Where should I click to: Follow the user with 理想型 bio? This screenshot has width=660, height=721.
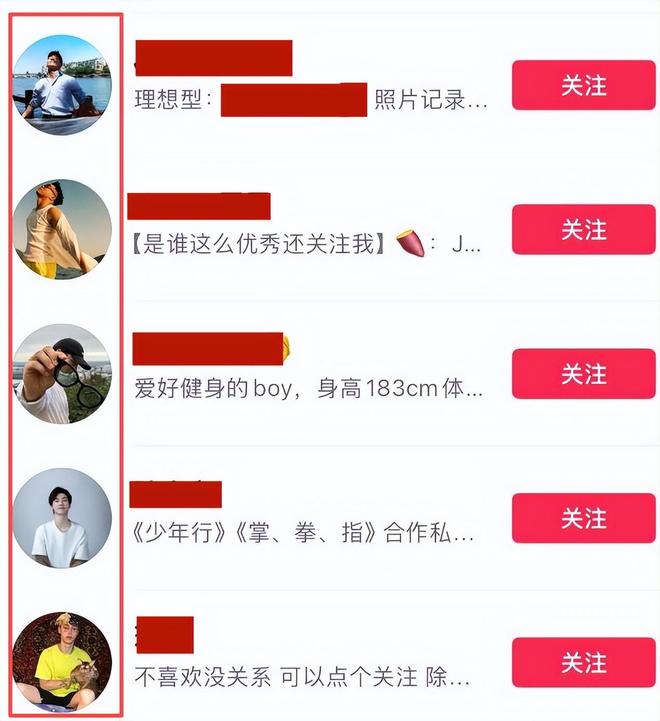tap(583, 85)
